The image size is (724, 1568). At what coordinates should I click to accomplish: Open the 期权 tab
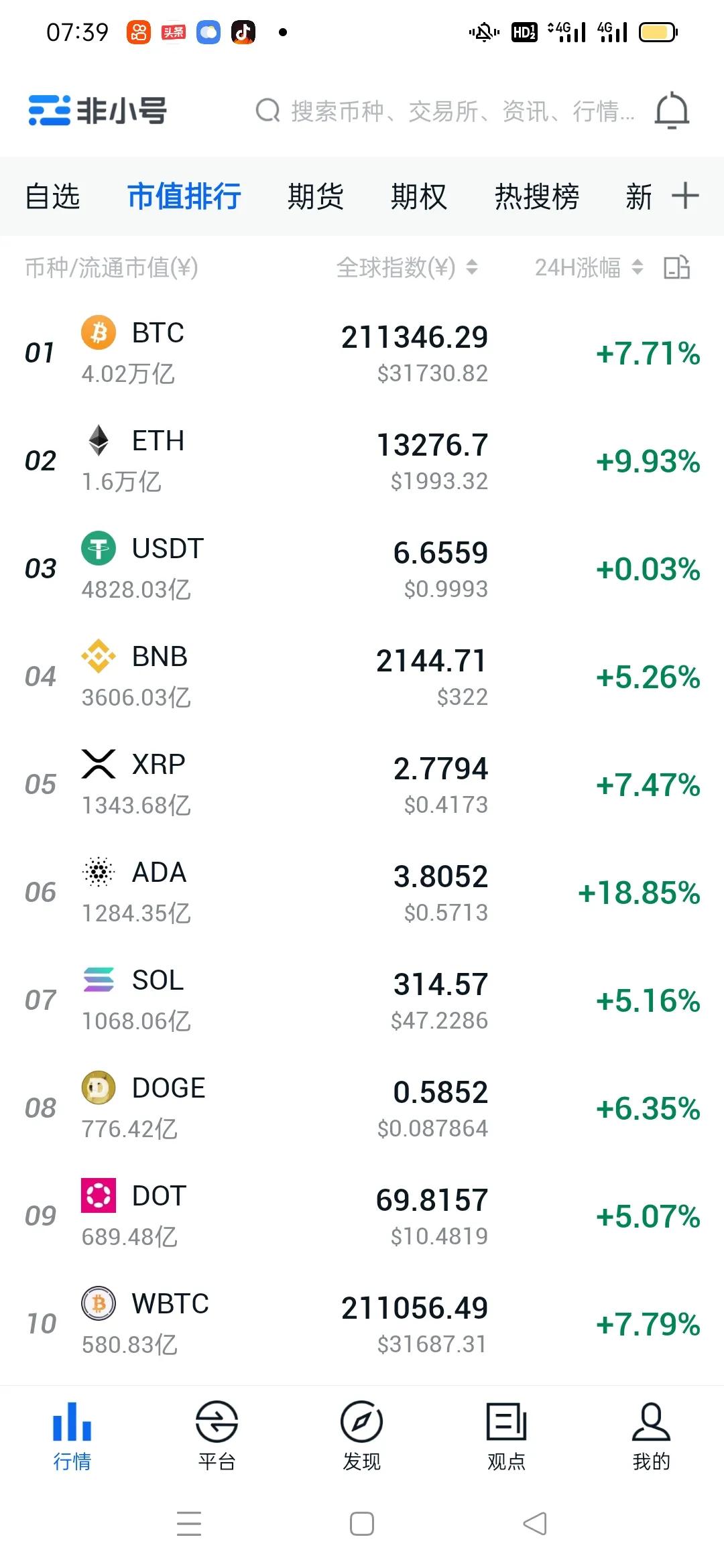tap(418, 197)
